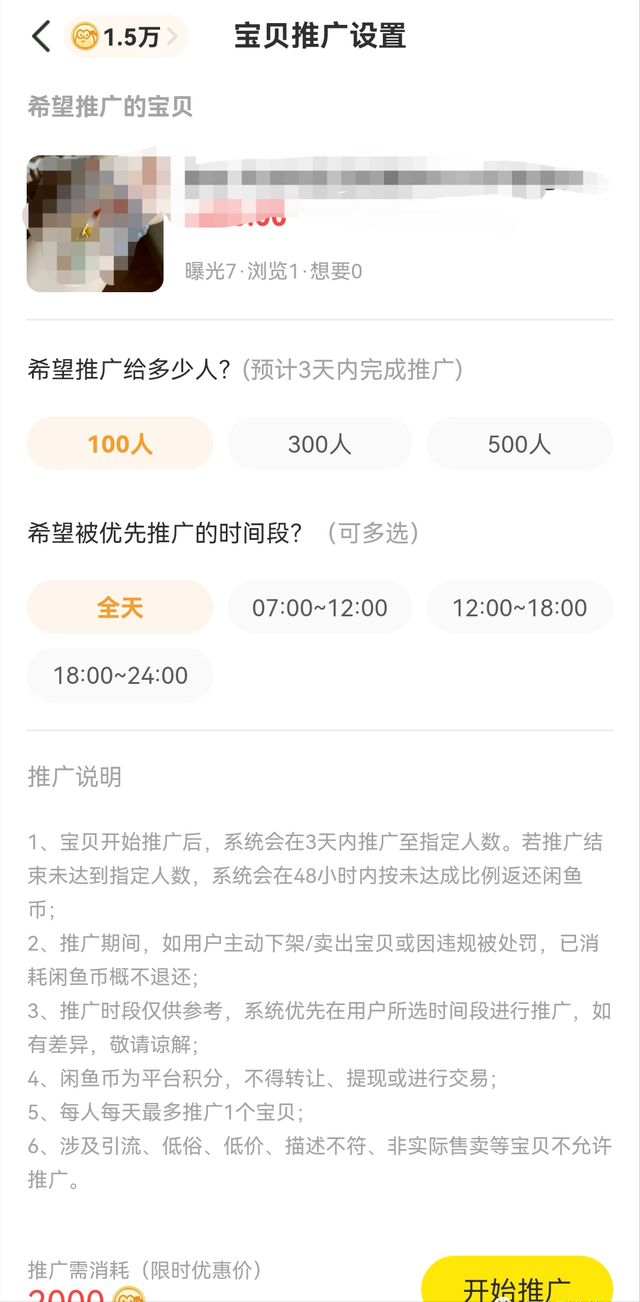
Task: Open the 1.5万 coin balance
Action: point(125,37)
